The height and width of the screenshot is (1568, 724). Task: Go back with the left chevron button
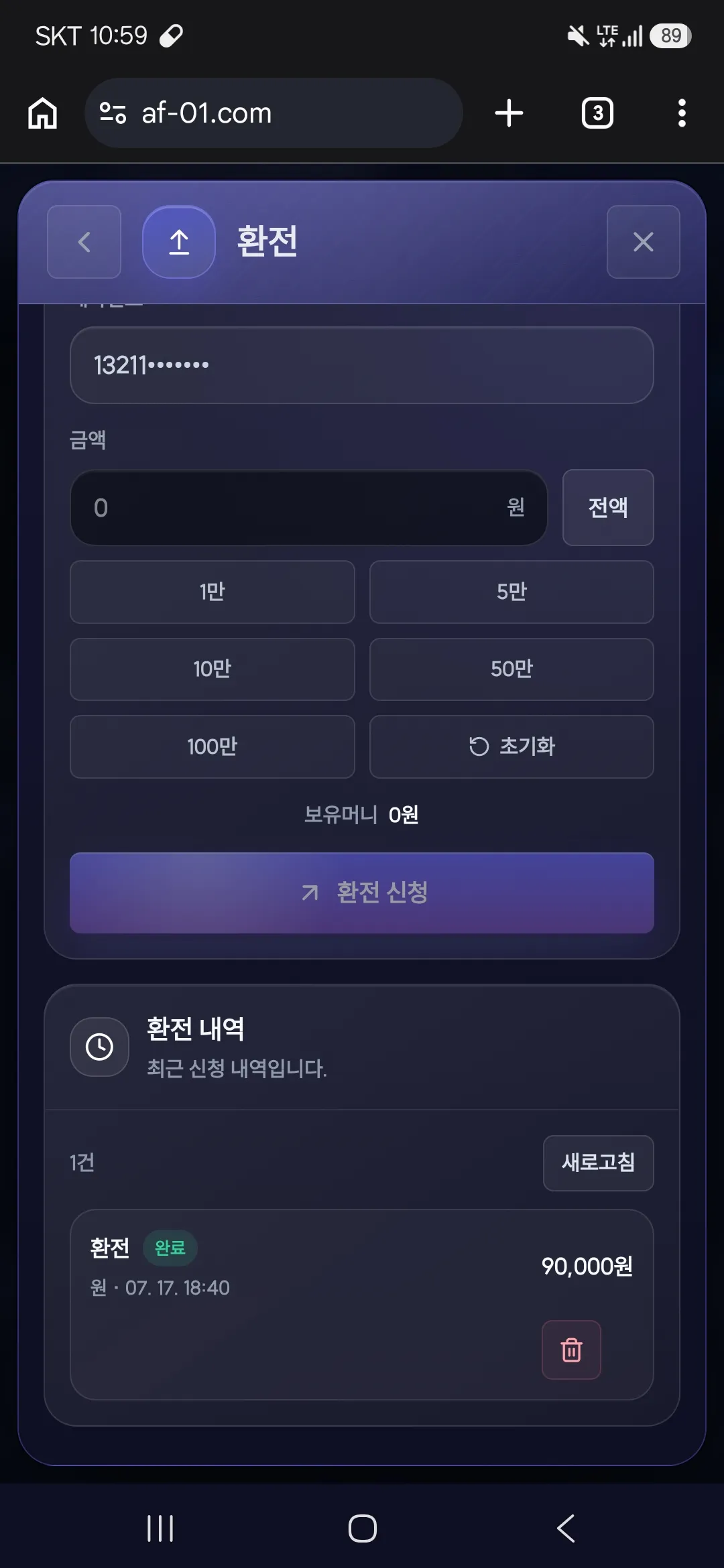[x=84, y=242]
